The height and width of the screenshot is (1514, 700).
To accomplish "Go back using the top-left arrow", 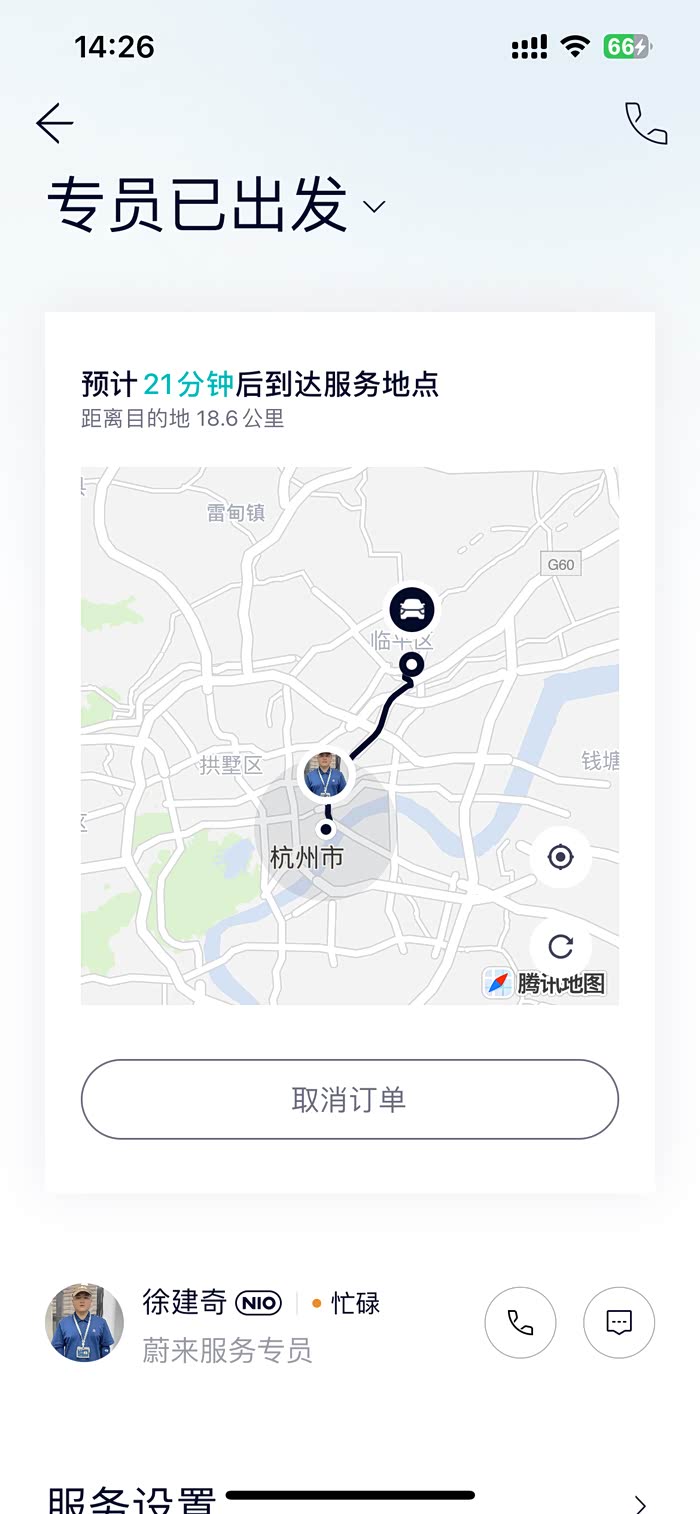I will coord(55,123).
